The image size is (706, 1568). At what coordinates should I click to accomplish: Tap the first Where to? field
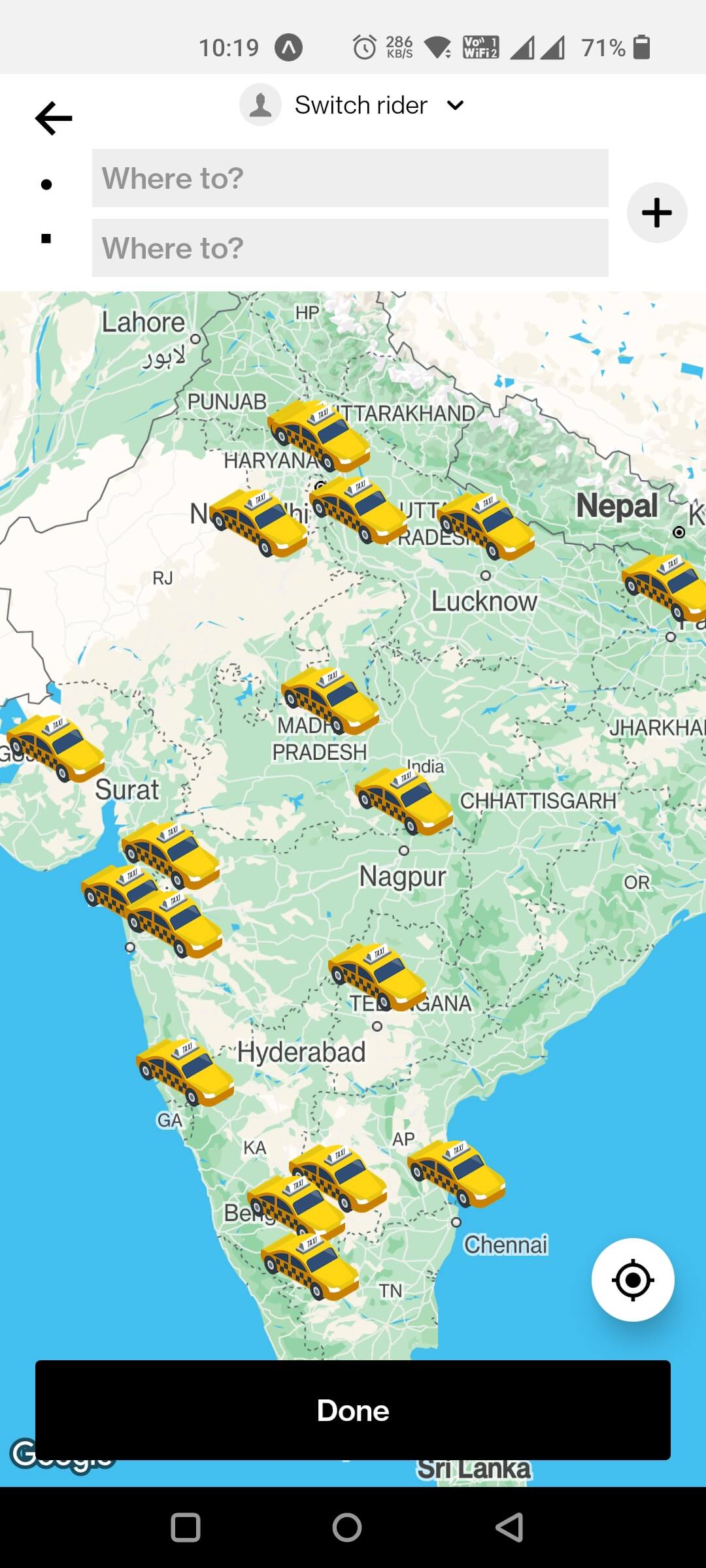pos(350,178)
